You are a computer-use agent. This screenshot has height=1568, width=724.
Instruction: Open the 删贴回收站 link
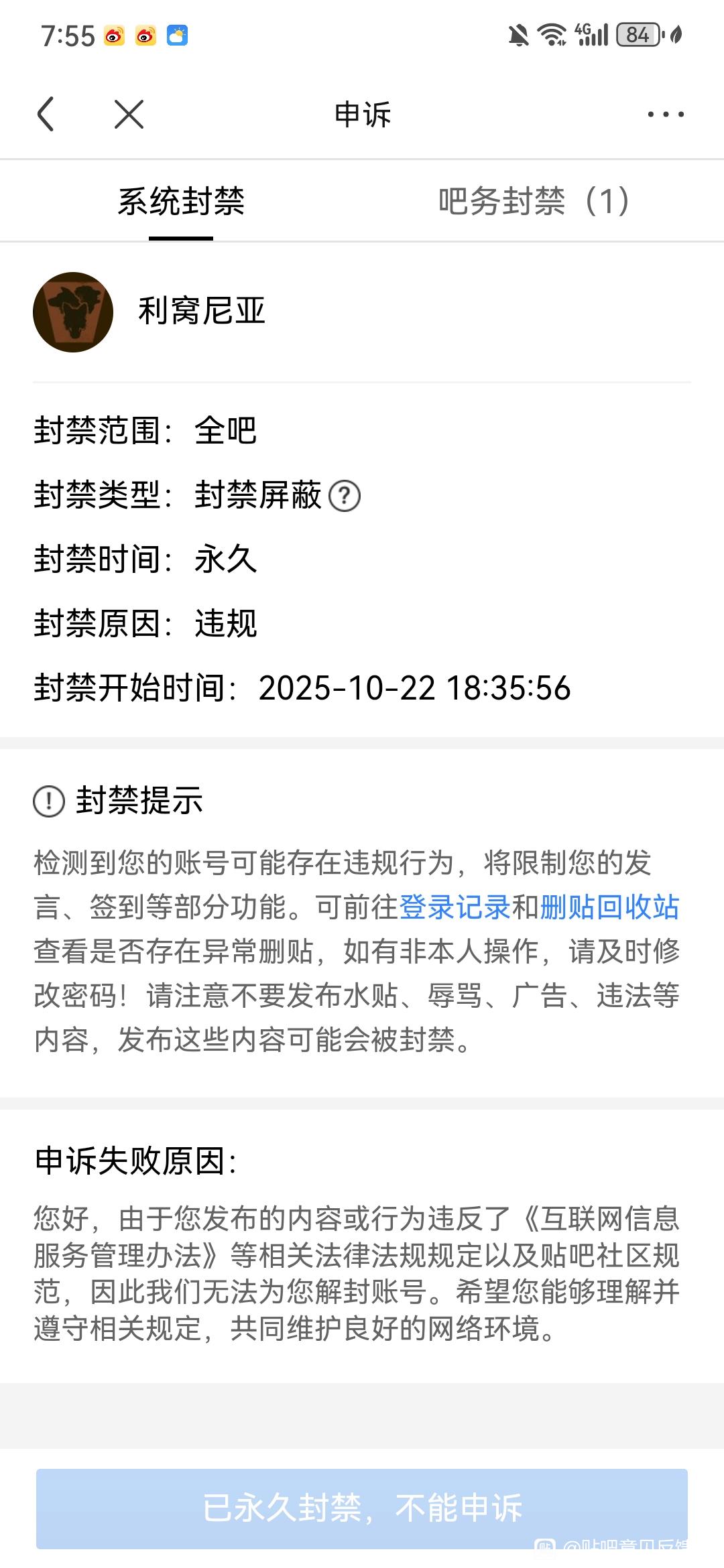pyautogui.click(x=609, y=907)
